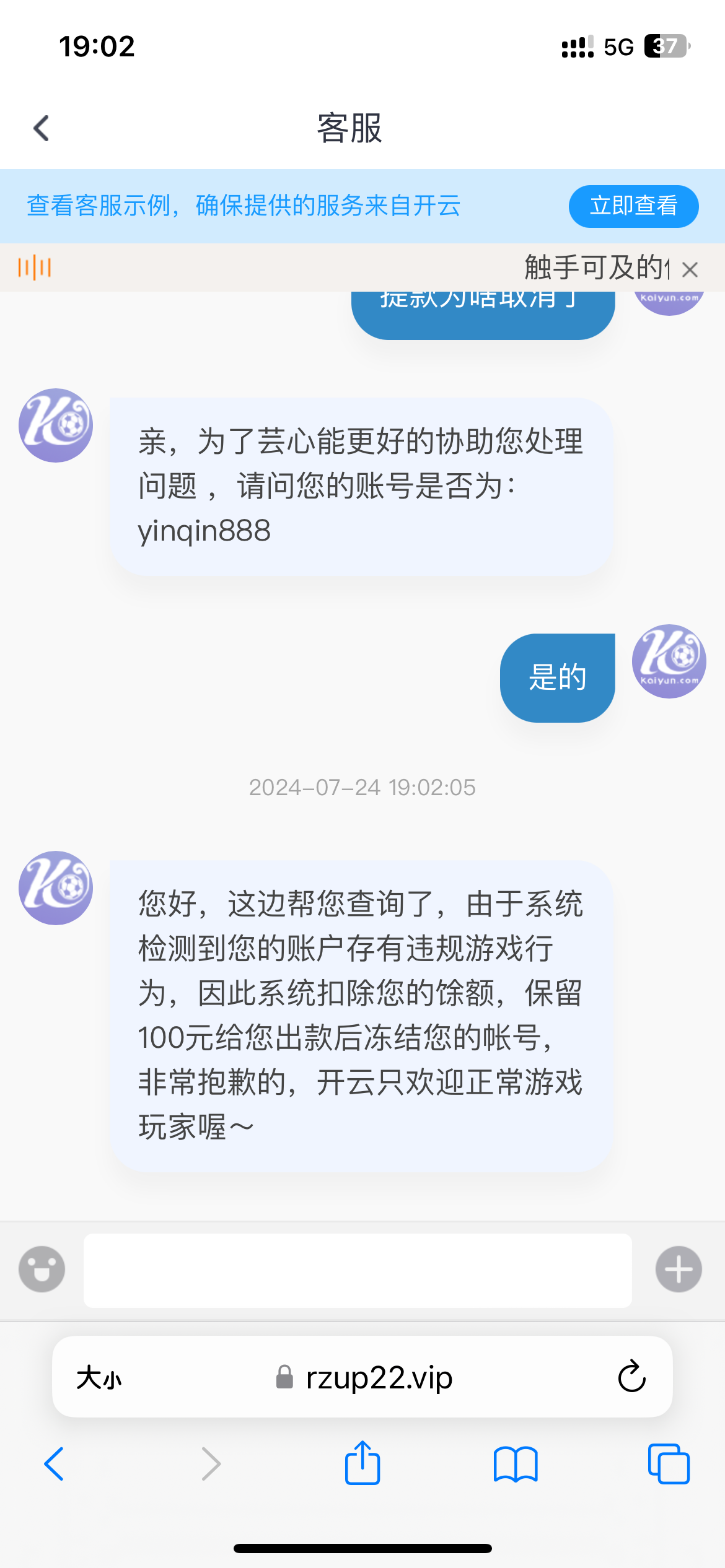Go back in Safari browser history
Image resolution: width=725 pixels, height=1568 pixels.
(54, 1464)
